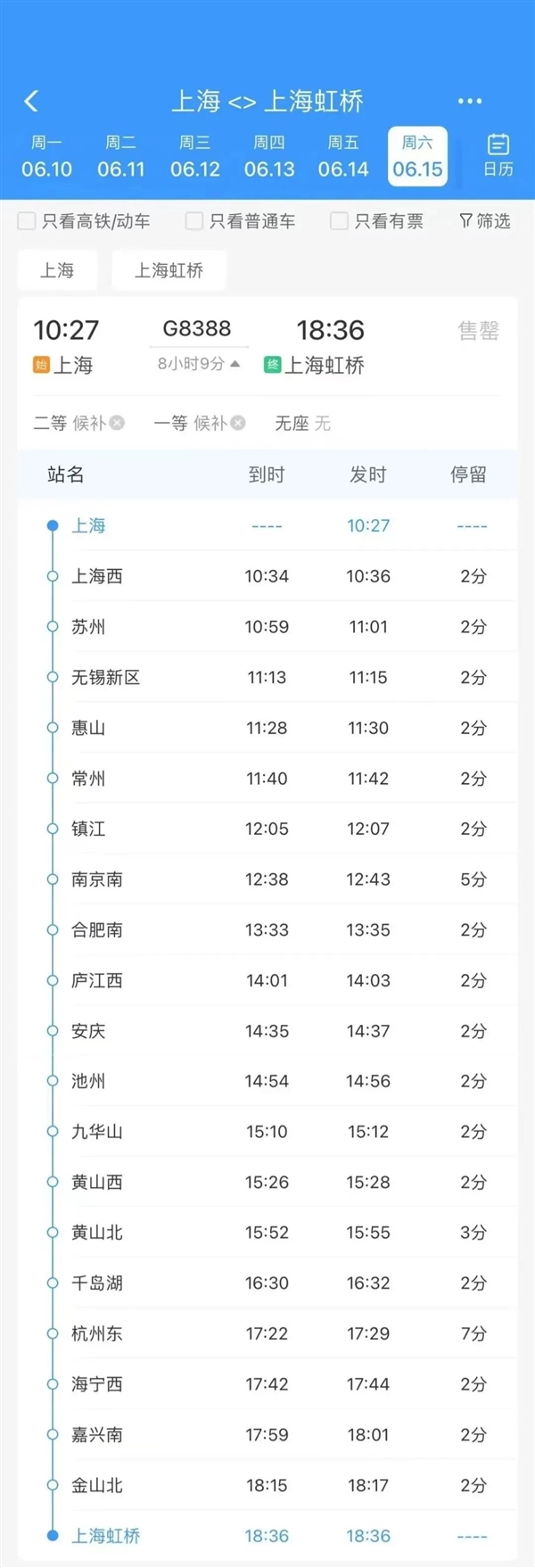Select Monday 06.10 date tab
The width and height of the screenshot is (535, 1568).
tap(46, 157)
